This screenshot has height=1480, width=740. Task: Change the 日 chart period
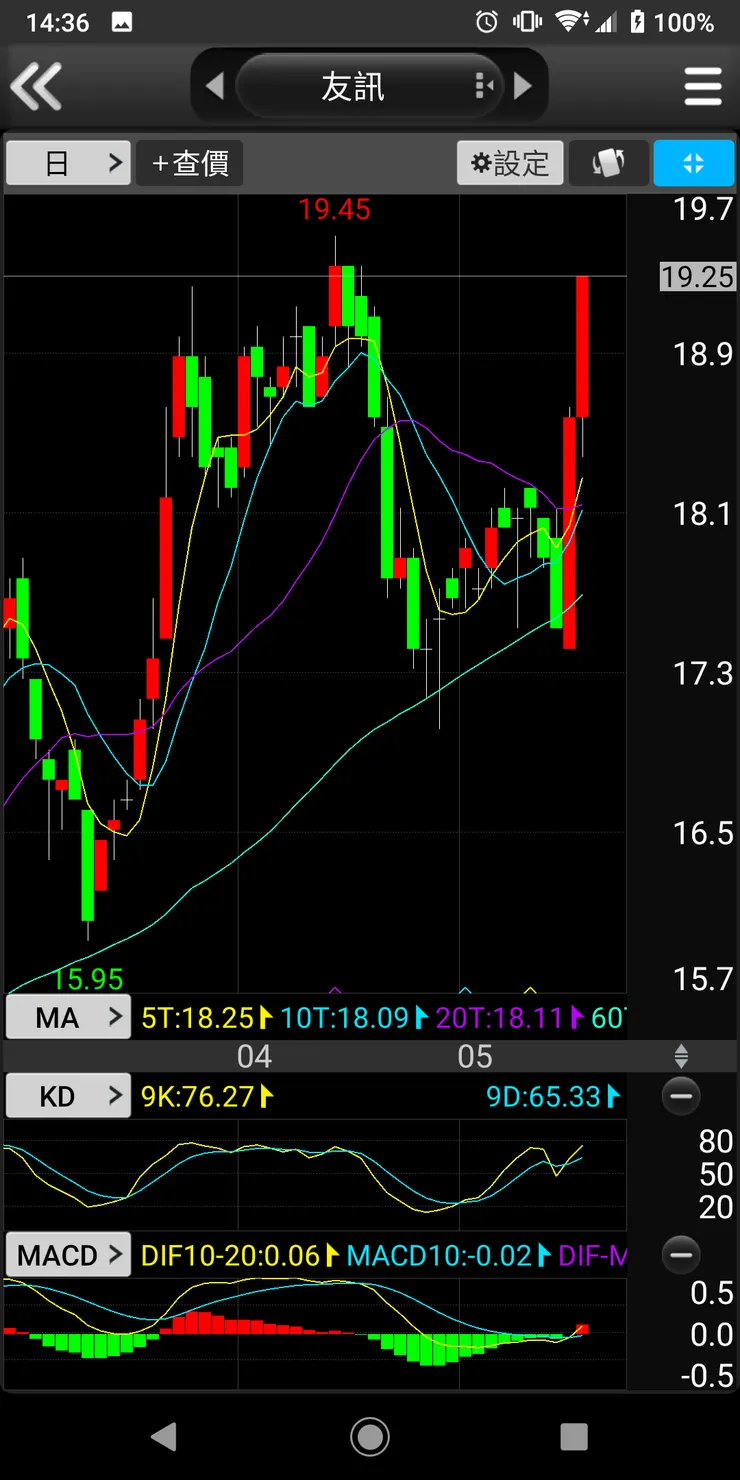(68, 163)
